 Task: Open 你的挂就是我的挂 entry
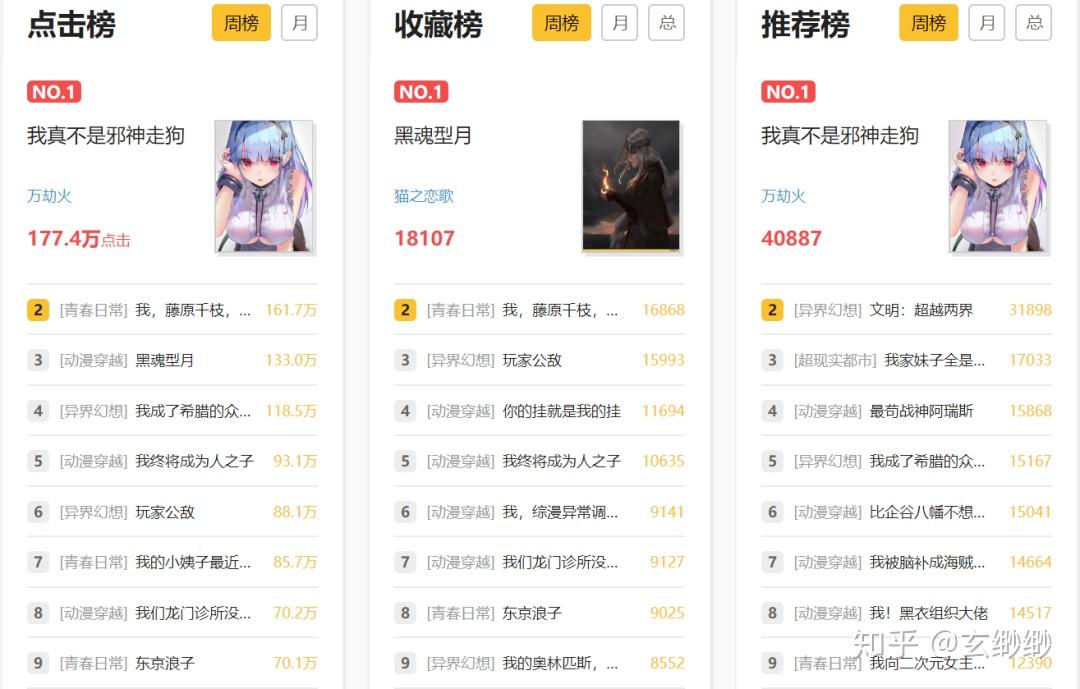(x=561, y=411)
